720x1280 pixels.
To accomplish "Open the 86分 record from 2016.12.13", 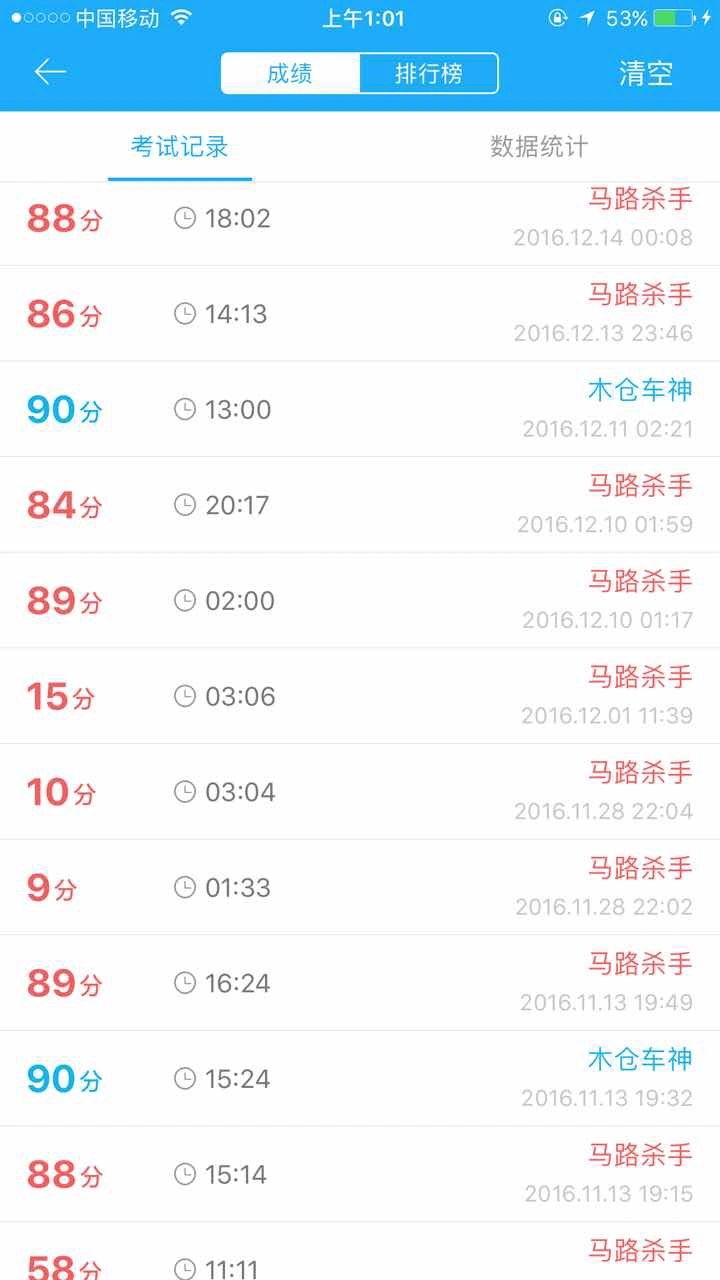I will tap(360, 314).
